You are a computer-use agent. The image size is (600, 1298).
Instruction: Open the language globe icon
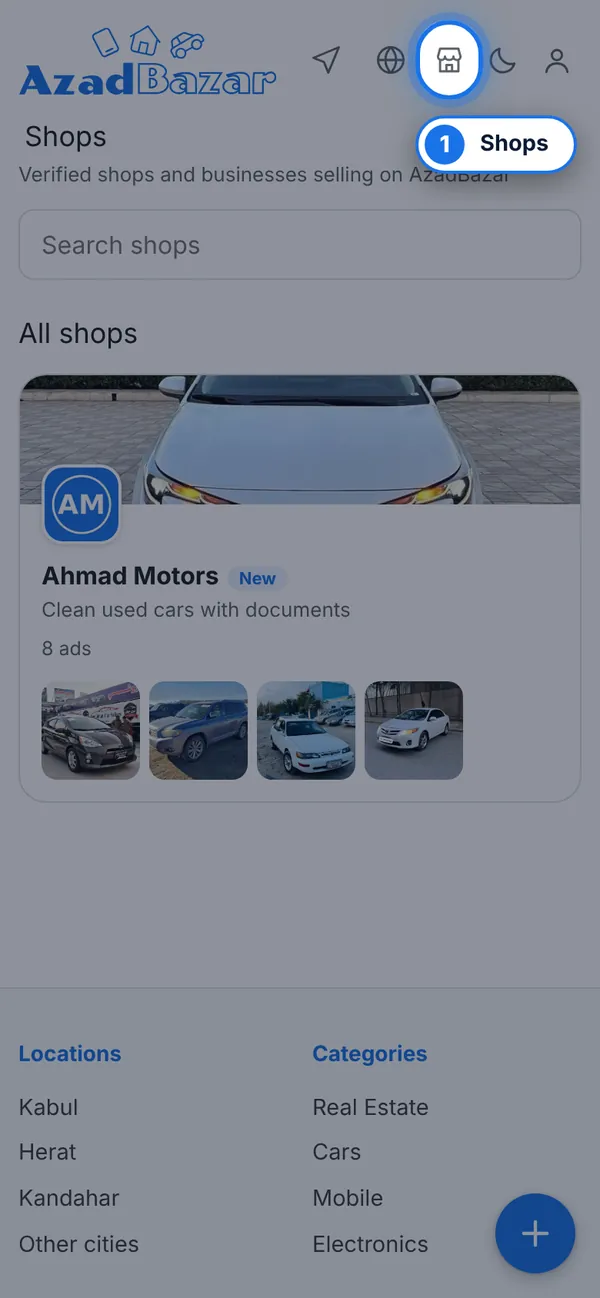pos(390,60)
